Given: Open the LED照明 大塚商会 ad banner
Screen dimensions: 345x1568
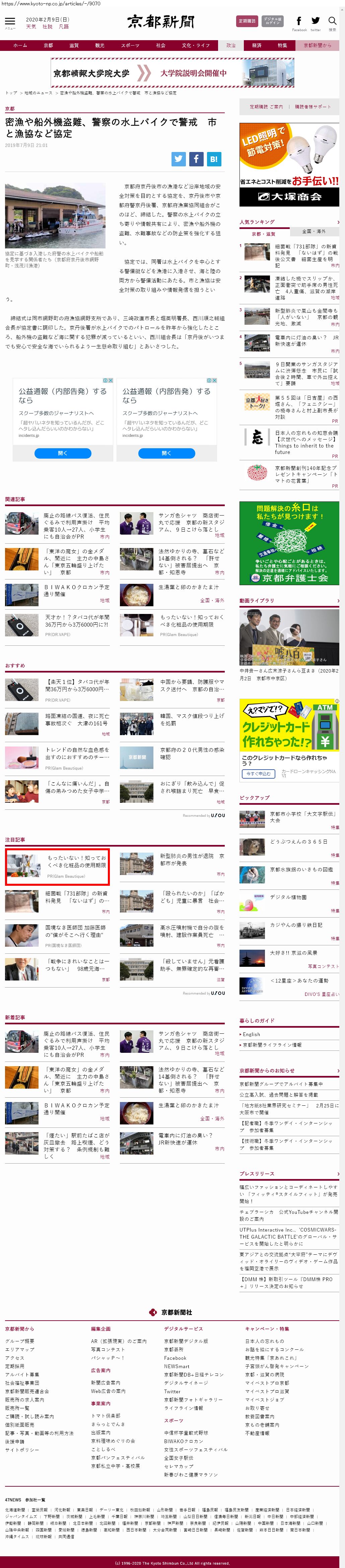Looking at the screenshot, I should pos(289,164).
